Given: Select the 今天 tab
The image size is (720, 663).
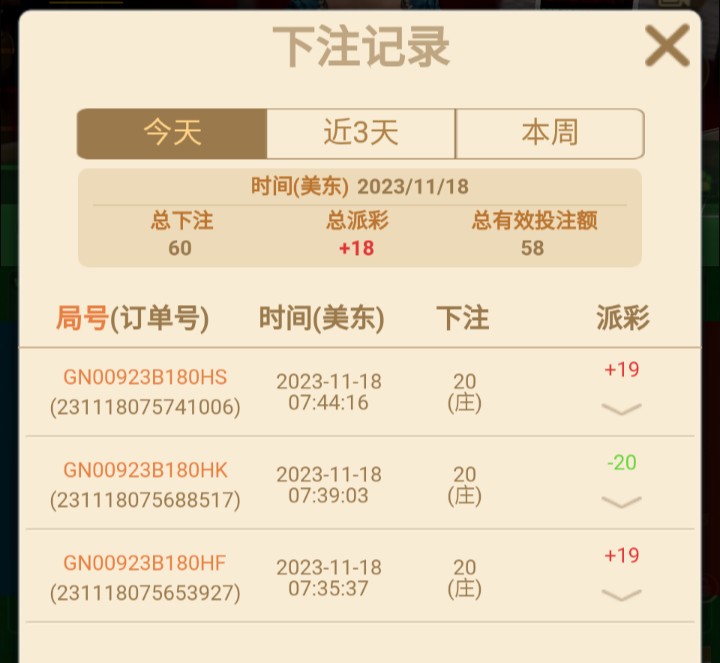Looking at the screenshot, I should coord(172,133).
